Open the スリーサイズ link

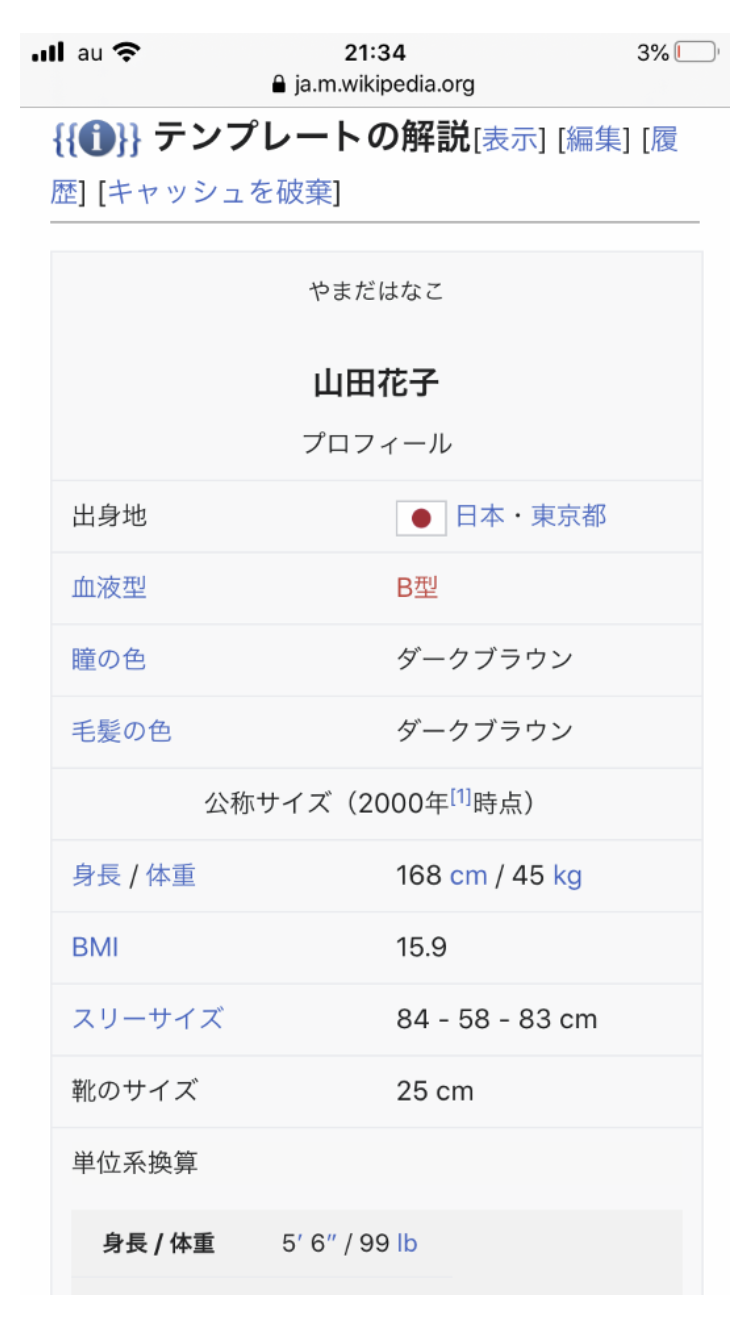click(x=147, y=1020)
